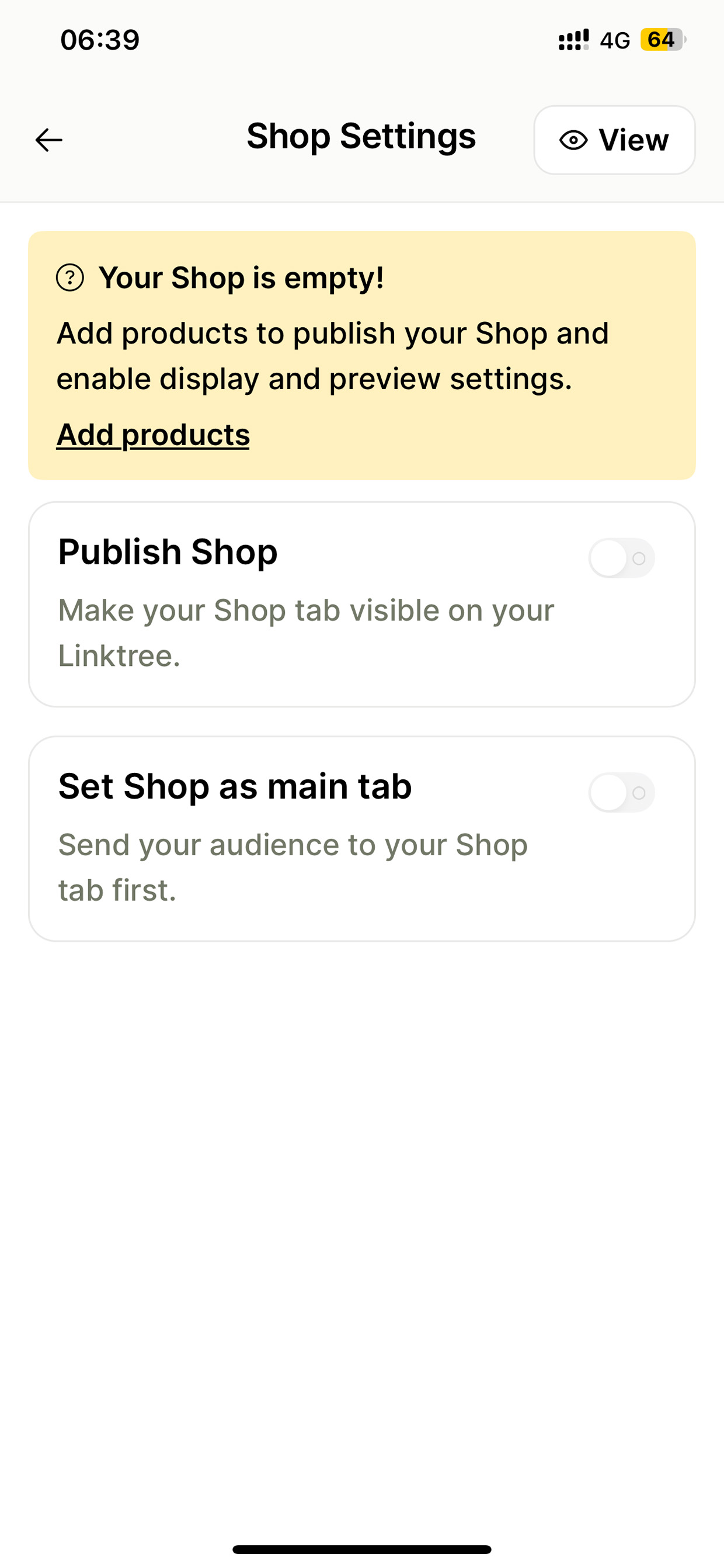Viewport: 724px width, 1568px height.
Task: Tap the help icon beside Your Shop is empty
Action: pos(70,277)
